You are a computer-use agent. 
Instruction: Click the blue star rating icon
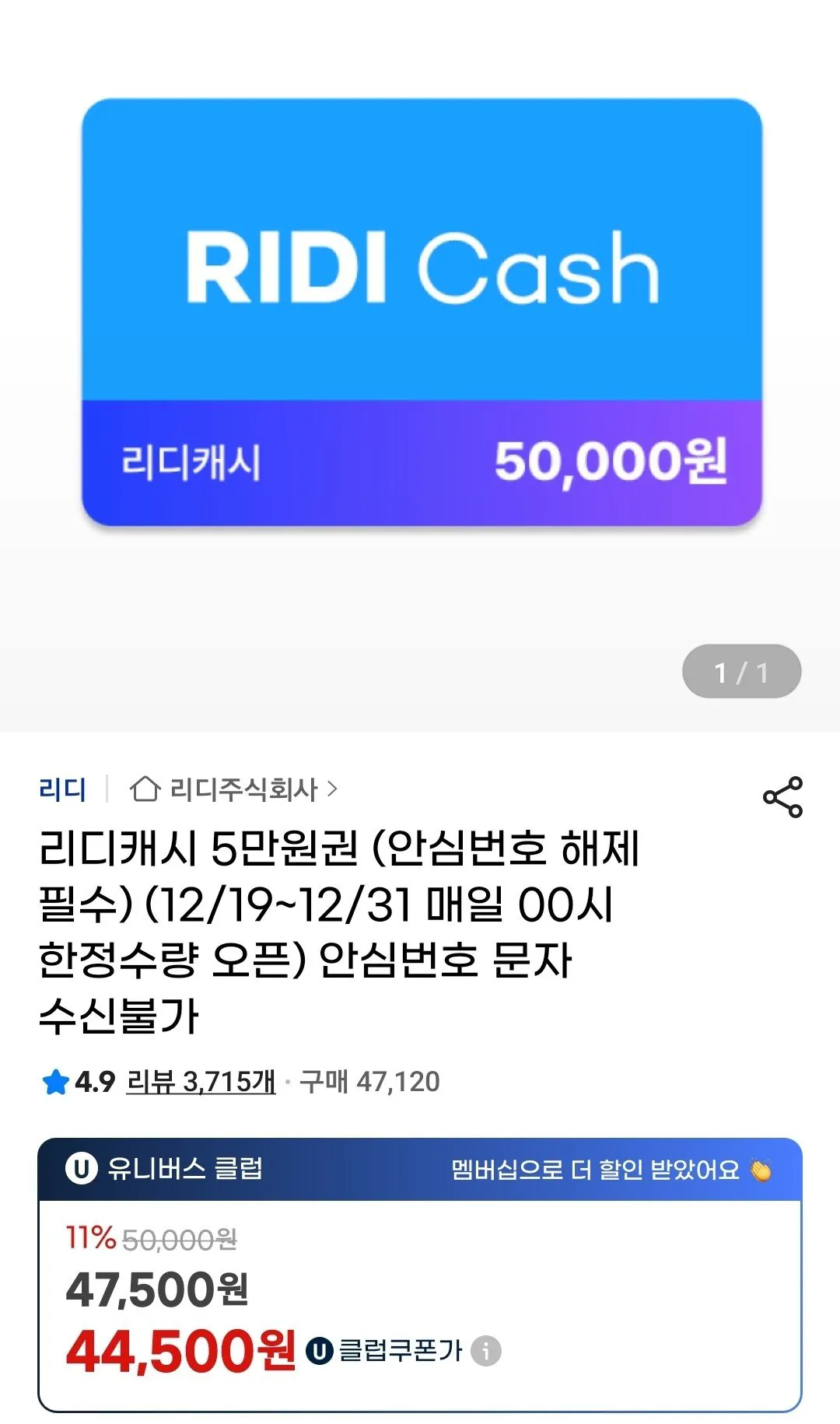pyautogui.click(x=53, y=1080)
